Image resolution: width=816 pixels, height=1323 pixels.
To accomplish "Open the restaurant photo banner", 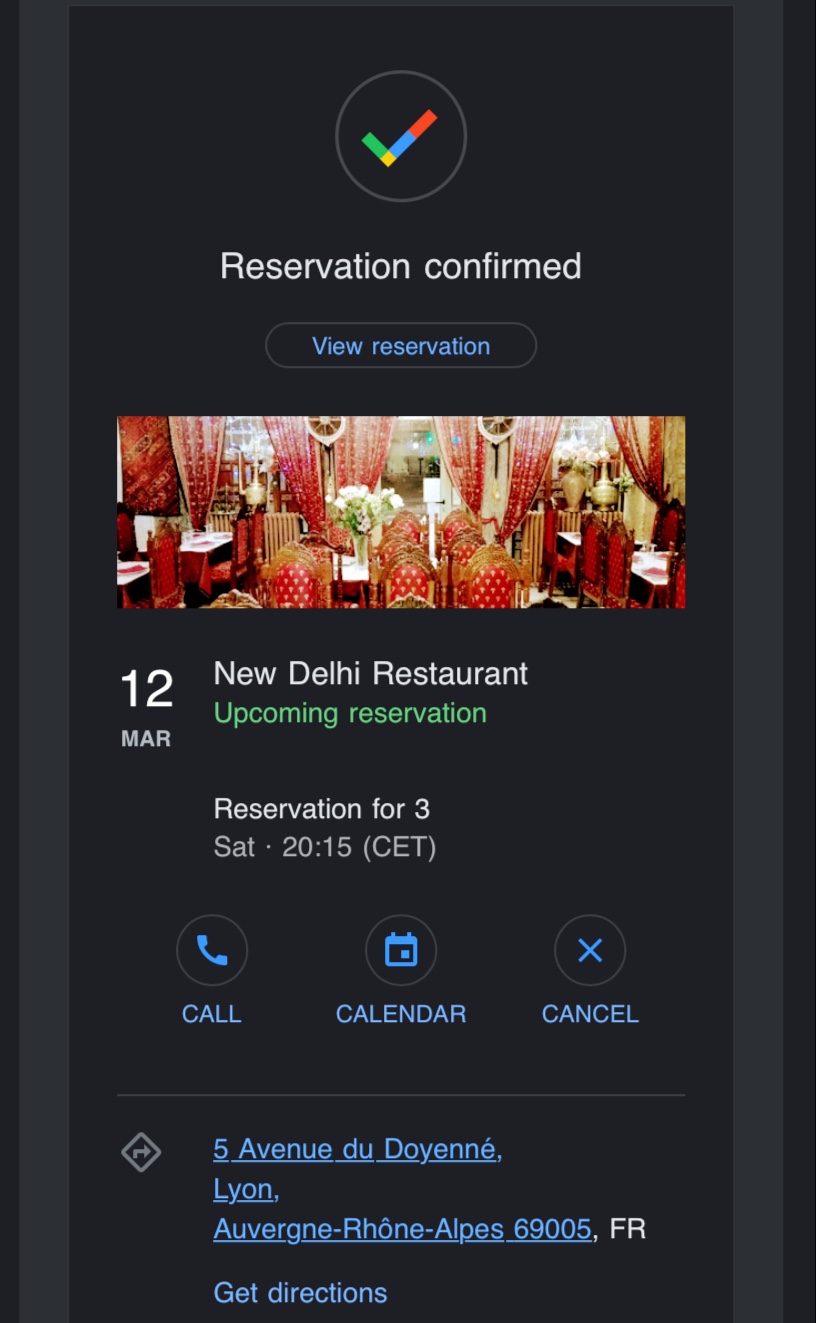I will [x=400, y=512].
